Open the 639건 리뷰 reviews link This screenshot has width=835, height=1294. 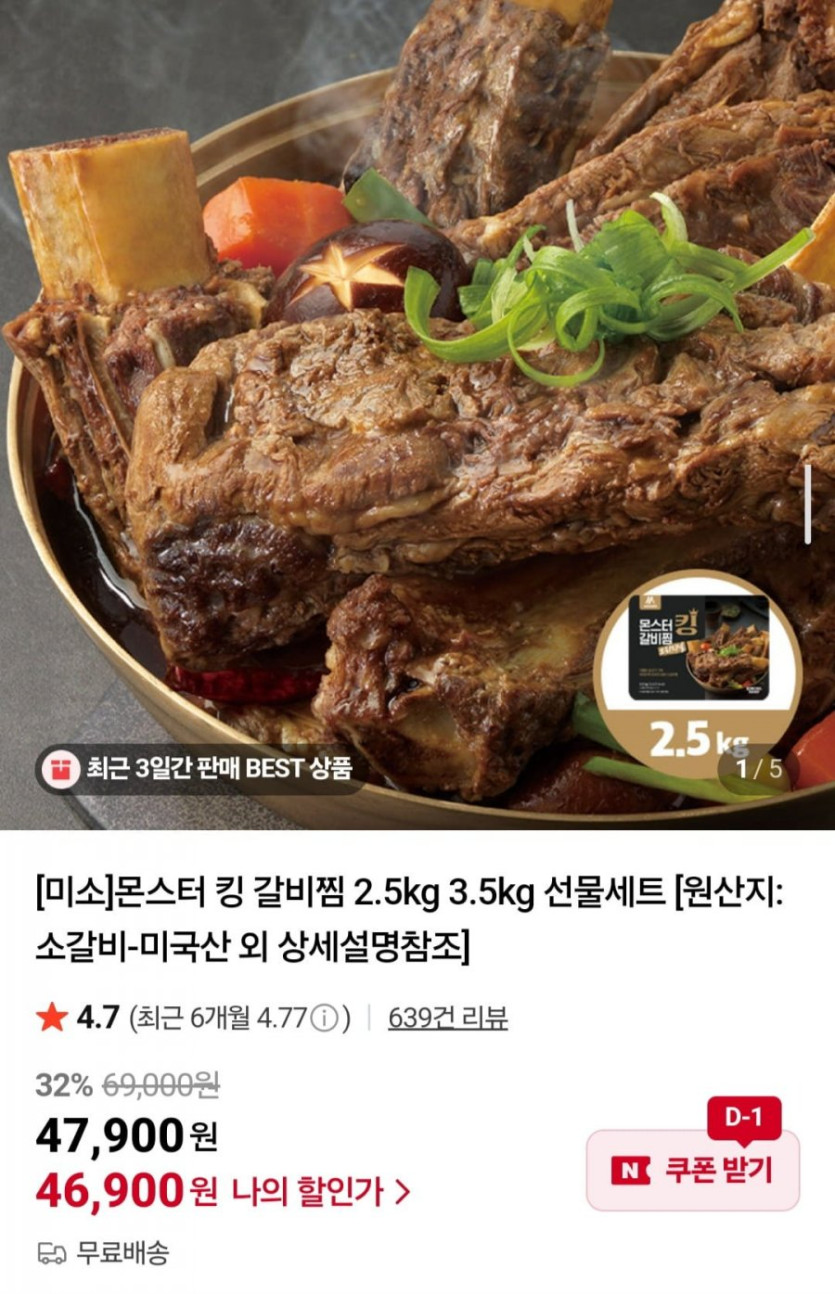click(x=447, y=1018)
